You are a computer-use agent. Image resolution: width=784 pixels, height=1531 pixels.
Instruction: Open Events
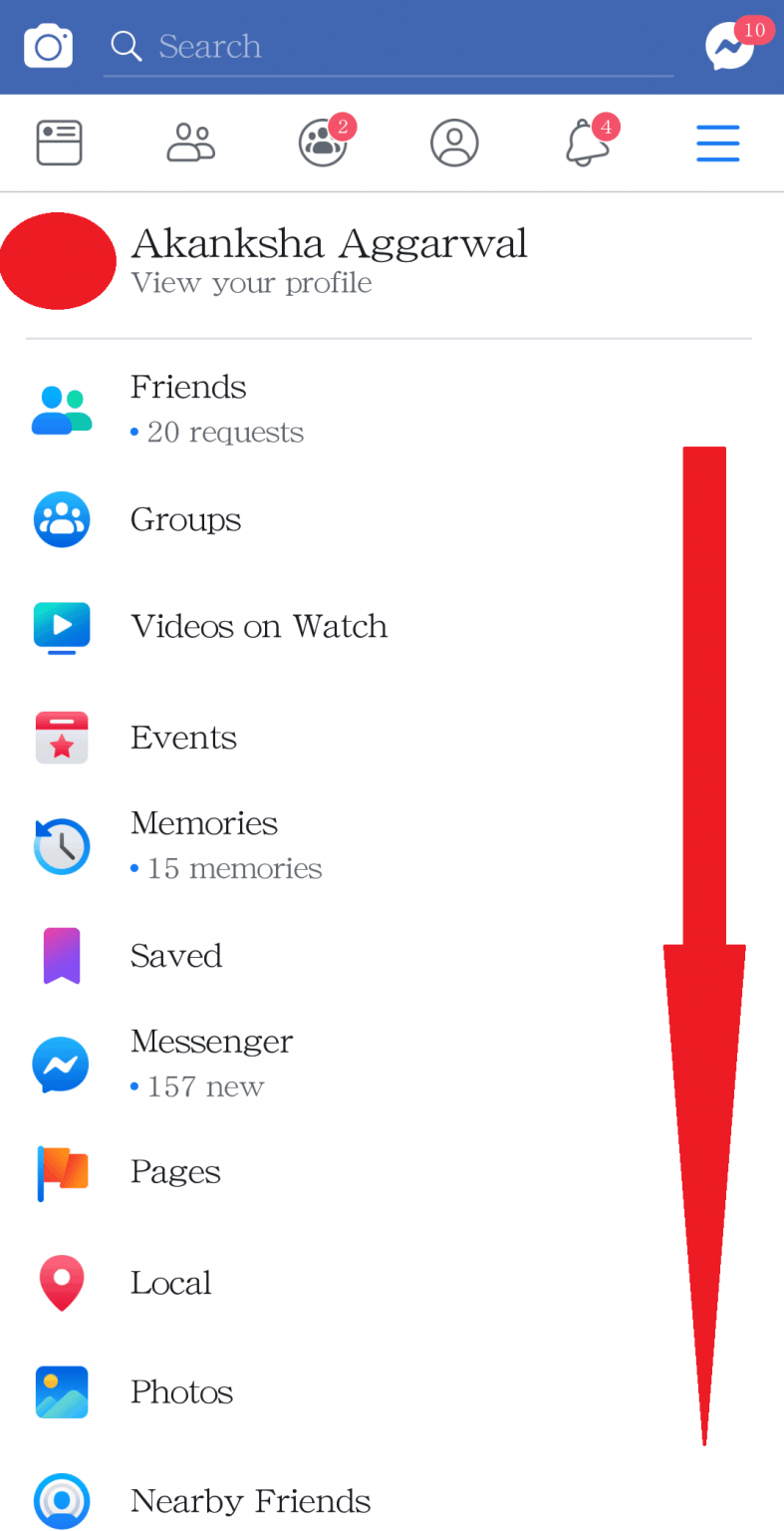[183, 739]
